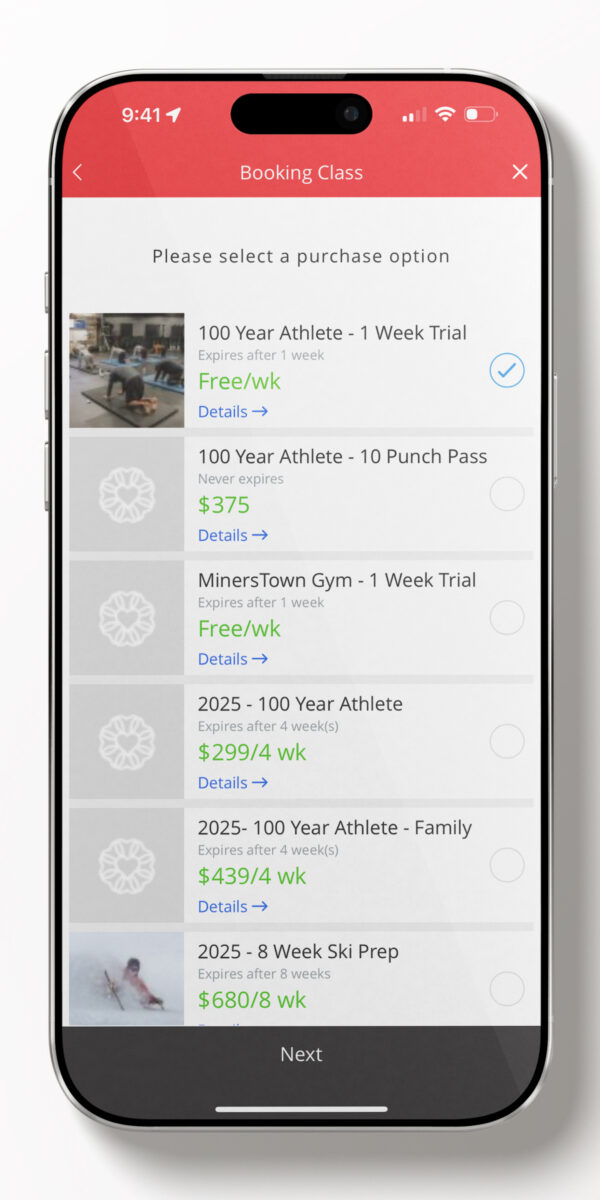Image resolution: width=600 pixels, height=1200 pixels.
Task: Open details for the 10 Punch Pass
Action: 232,536
